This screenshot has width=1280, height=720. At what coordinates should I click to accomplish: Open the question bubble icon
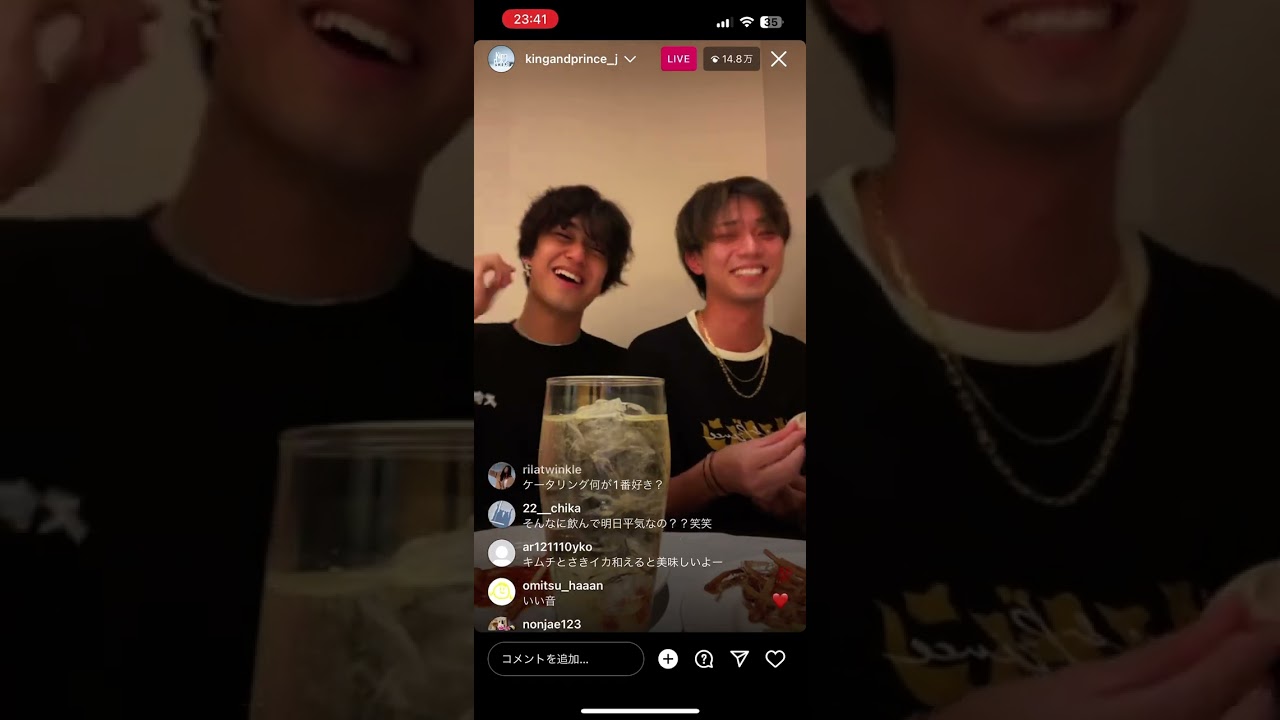[704, 659]
